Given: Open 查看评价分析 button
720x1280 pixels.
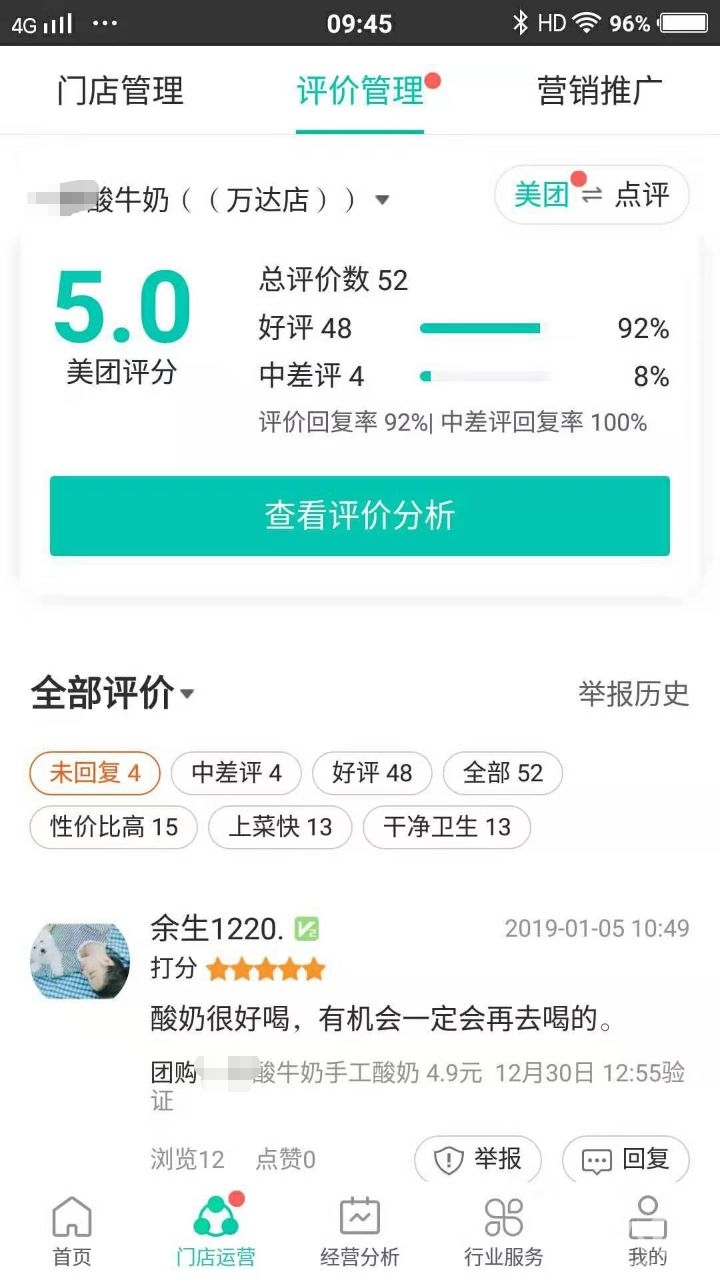Looking at the screenshot, I should click(360, 516).
